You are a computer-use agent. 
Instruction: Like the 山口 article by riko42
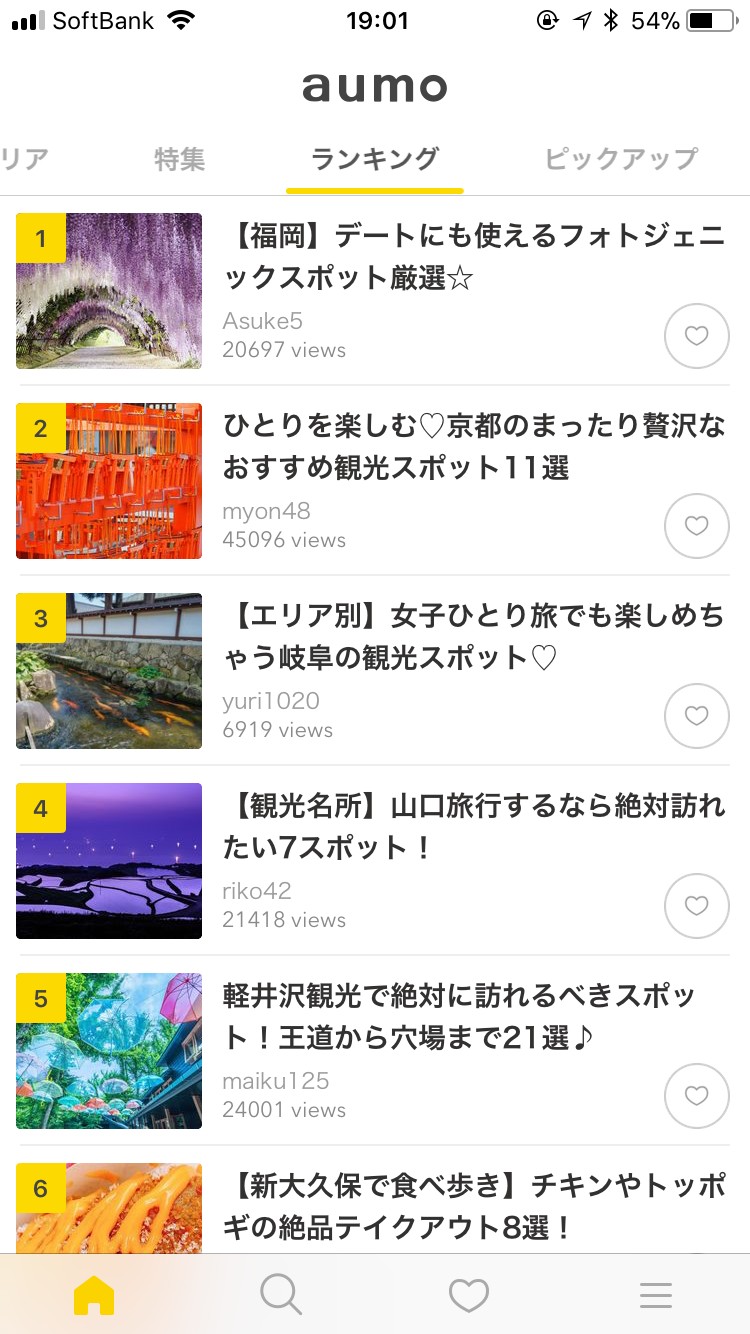(696, 906)
